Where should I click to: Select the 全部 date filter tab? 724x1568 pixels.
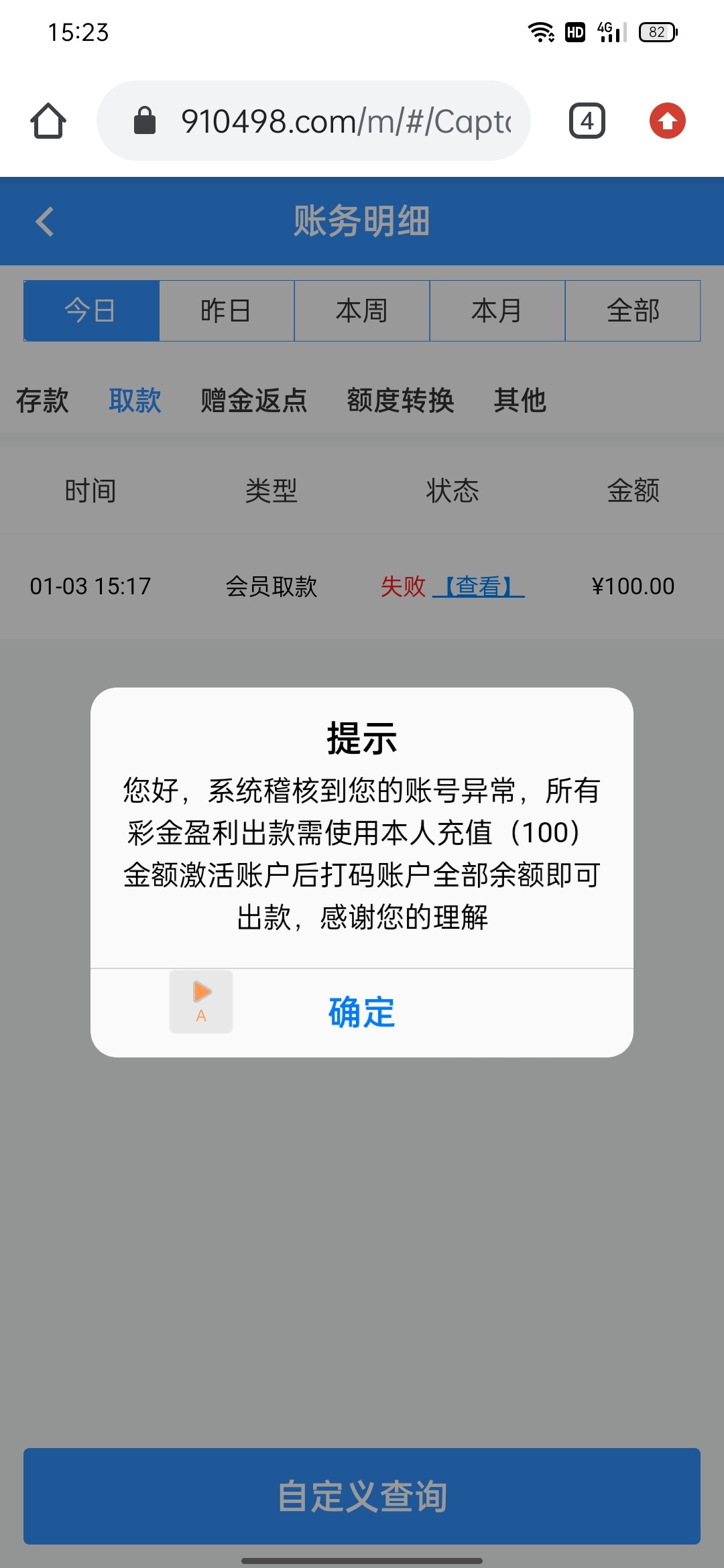[632, 310]
